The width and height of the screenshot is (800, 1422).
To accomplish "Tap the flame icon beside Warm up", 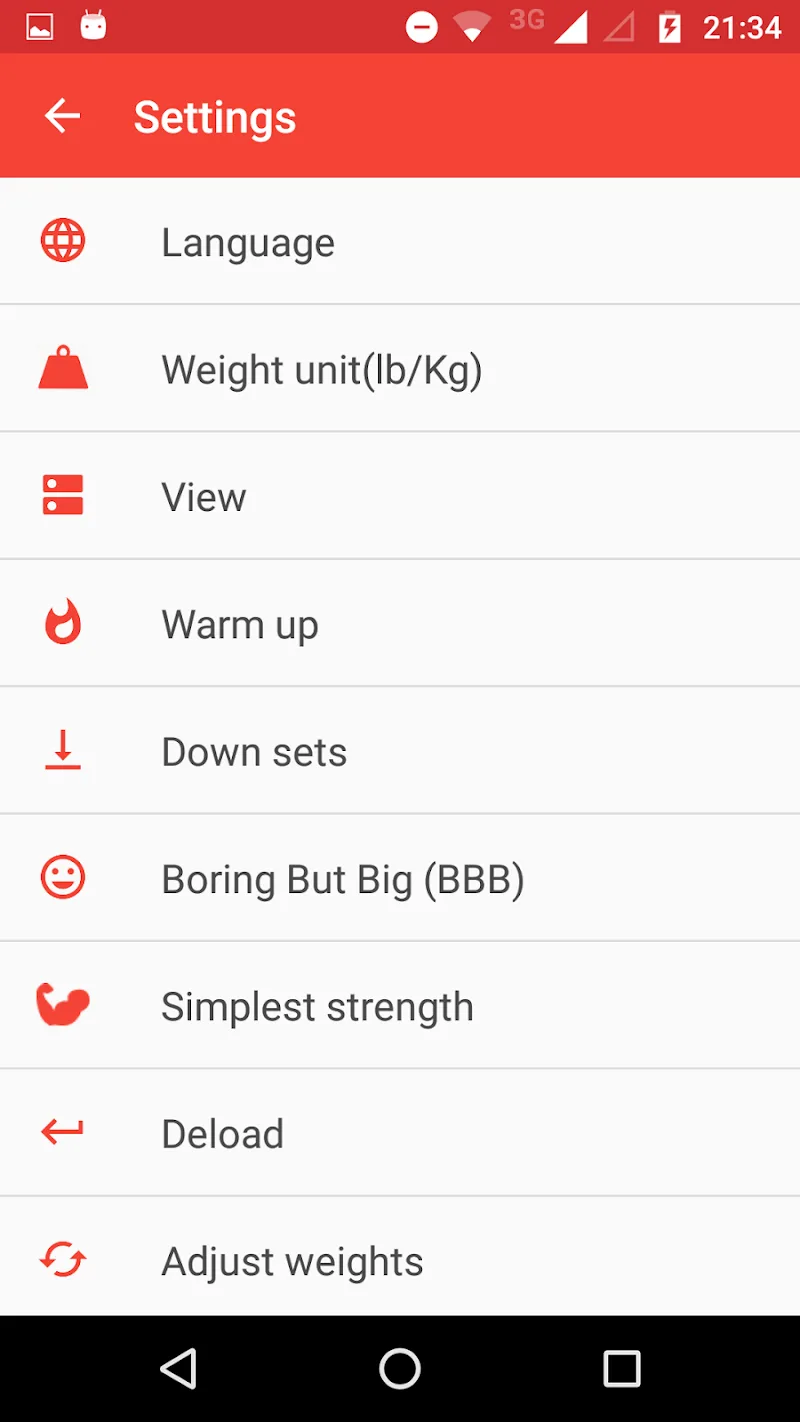I will pyautogui.click(x=62, y=622).
